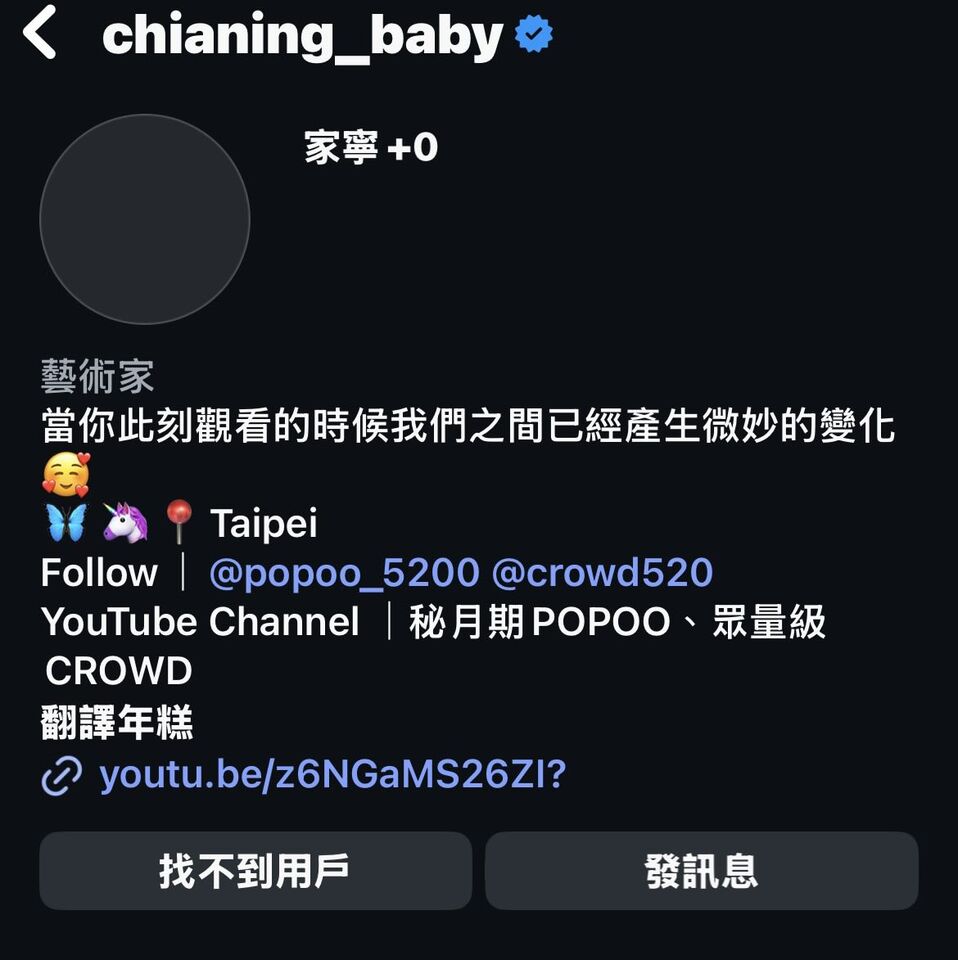
Task: Select the display name 家寧 +0
Action: pyautogui.click(x=373, y=146)
